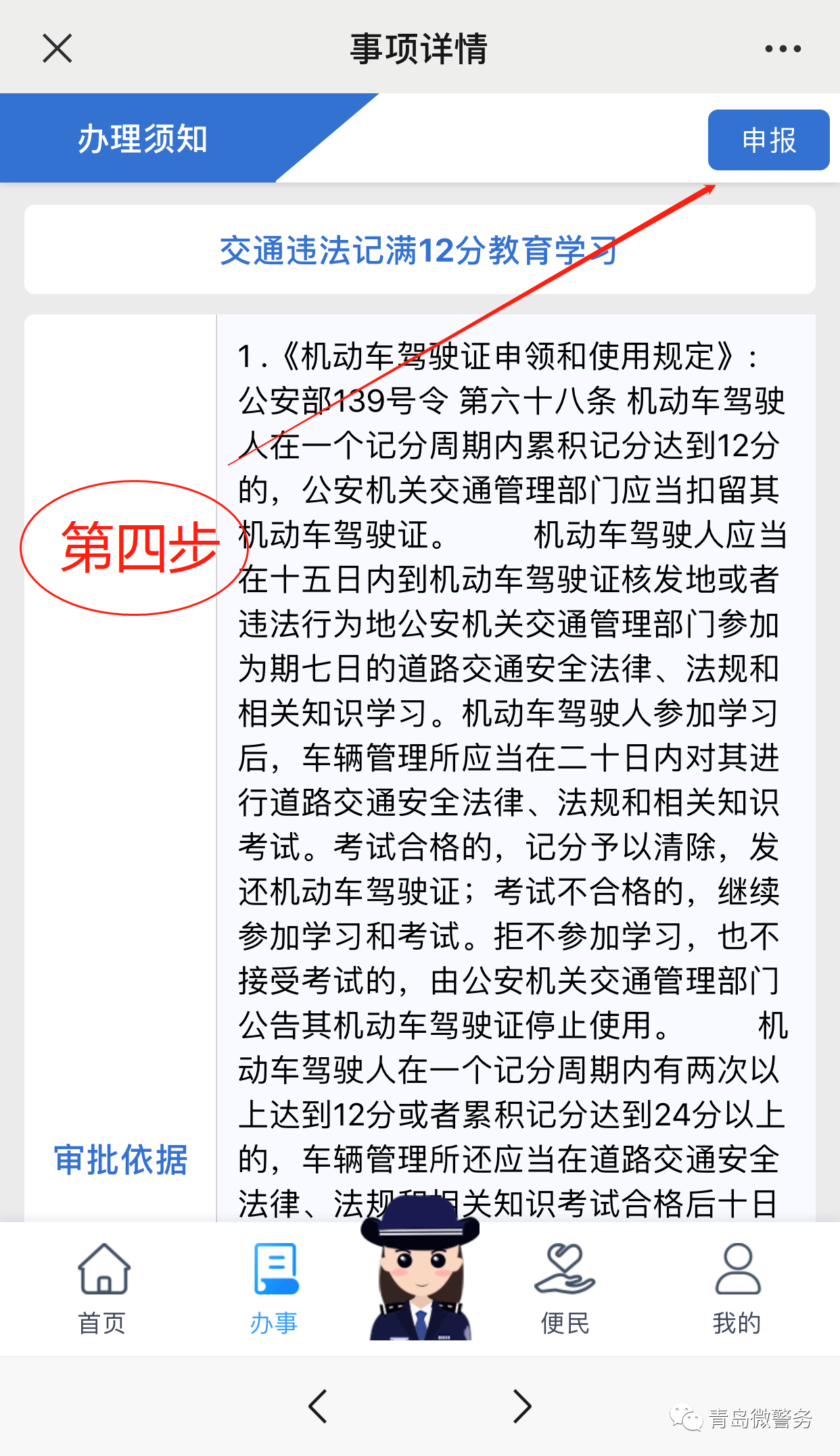Open the three-dot overflow menu

[x=783, y=49]
